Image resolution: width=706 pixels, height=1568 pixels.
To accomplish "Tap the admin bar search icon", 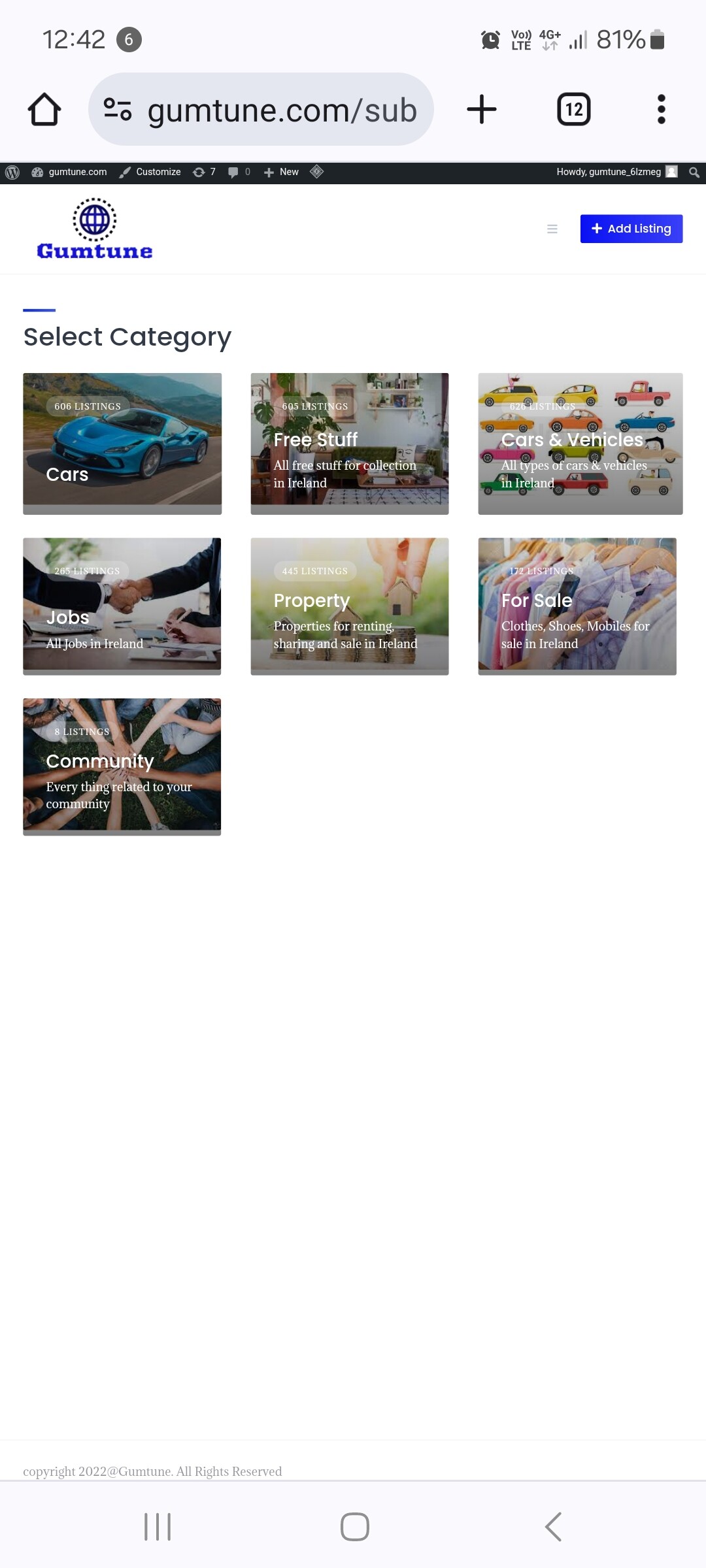I will pos(694,172).
